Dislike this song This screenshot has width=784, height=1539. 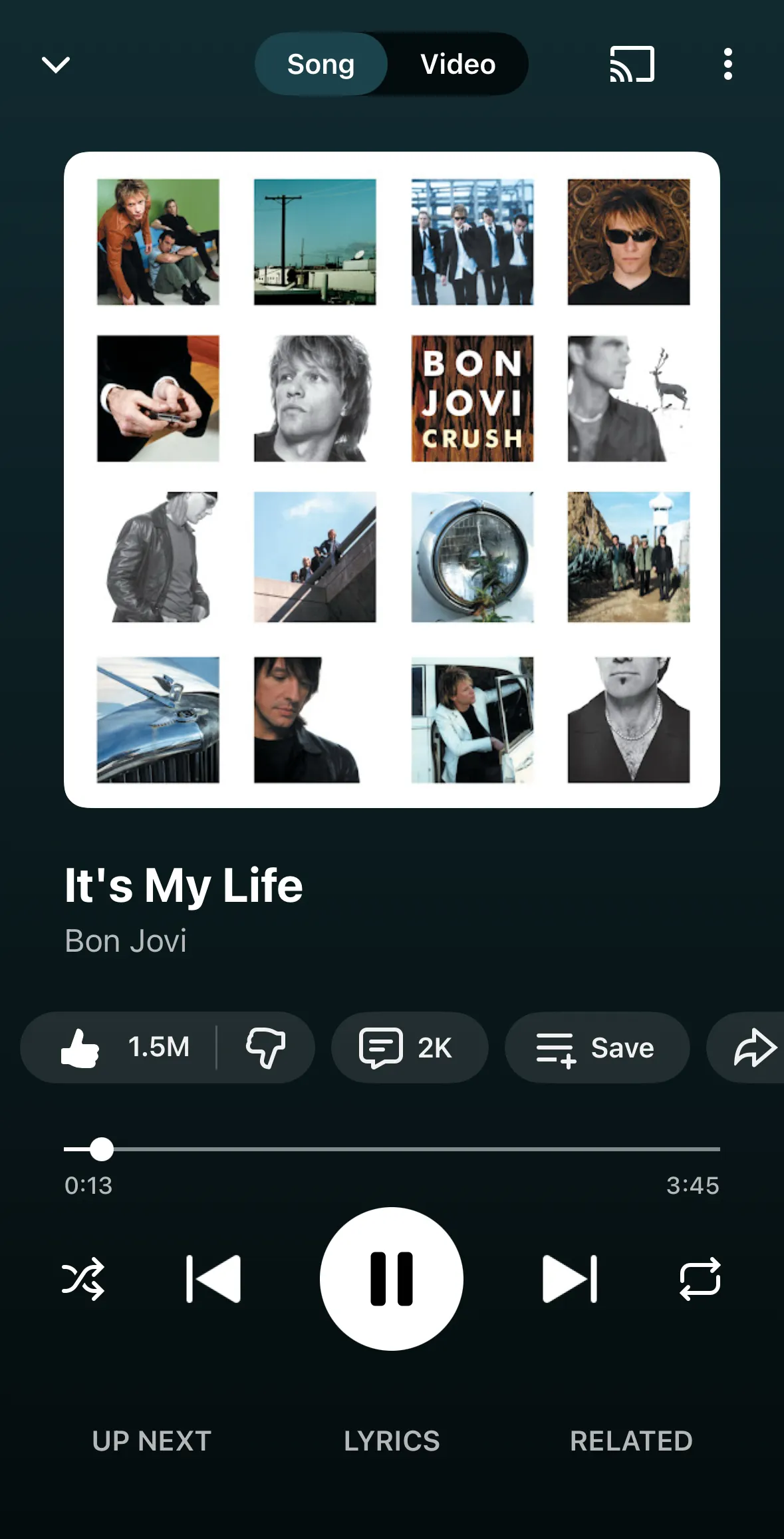tap(265, 1048)
